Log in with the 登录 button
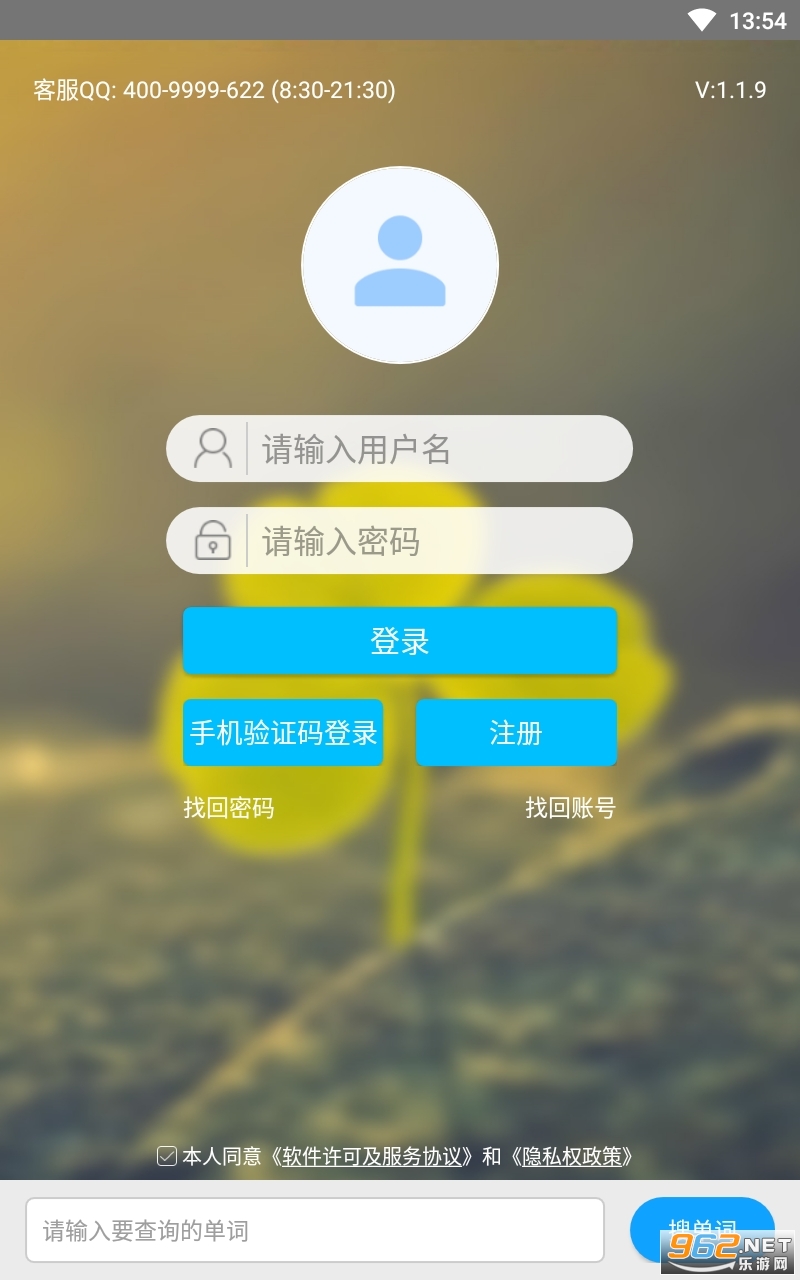This screenshot has height=1280, width=800. (400, 641)
